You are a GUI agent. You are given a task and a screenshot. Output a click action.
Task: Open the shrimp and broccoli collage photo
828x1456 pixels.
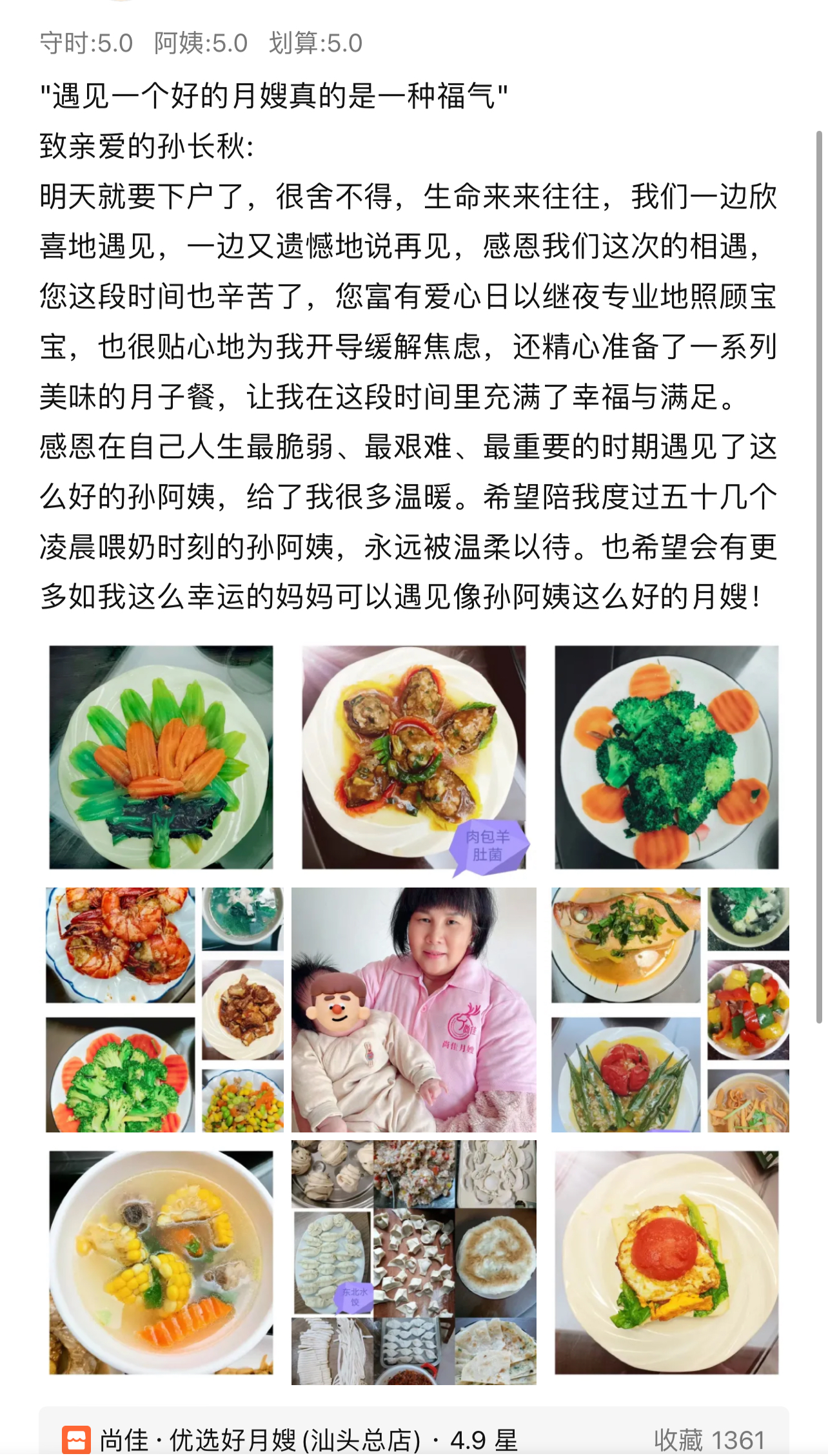pos(164,1009)
